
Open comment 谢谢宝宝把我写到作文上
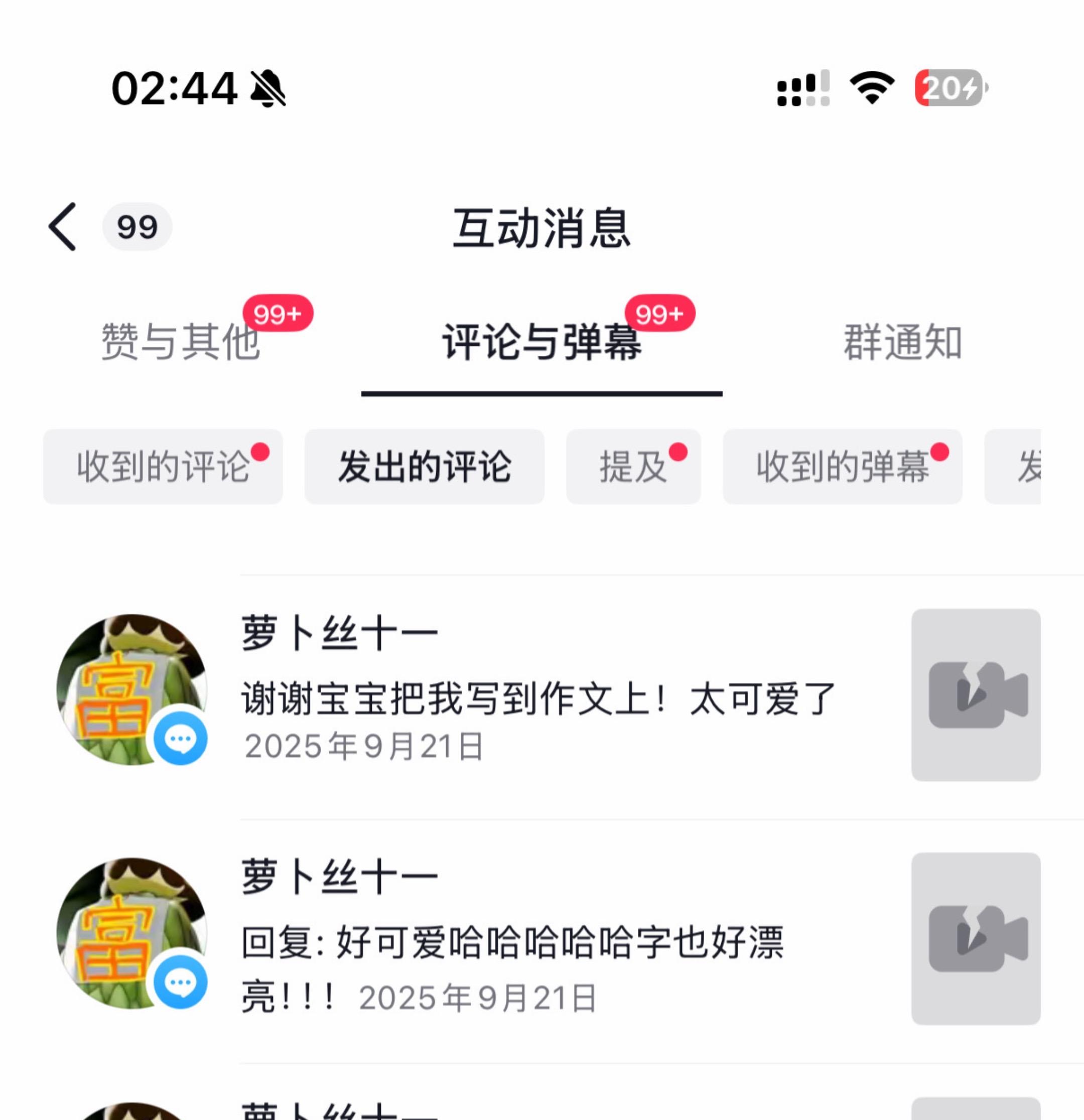click(x=538, y=699)
